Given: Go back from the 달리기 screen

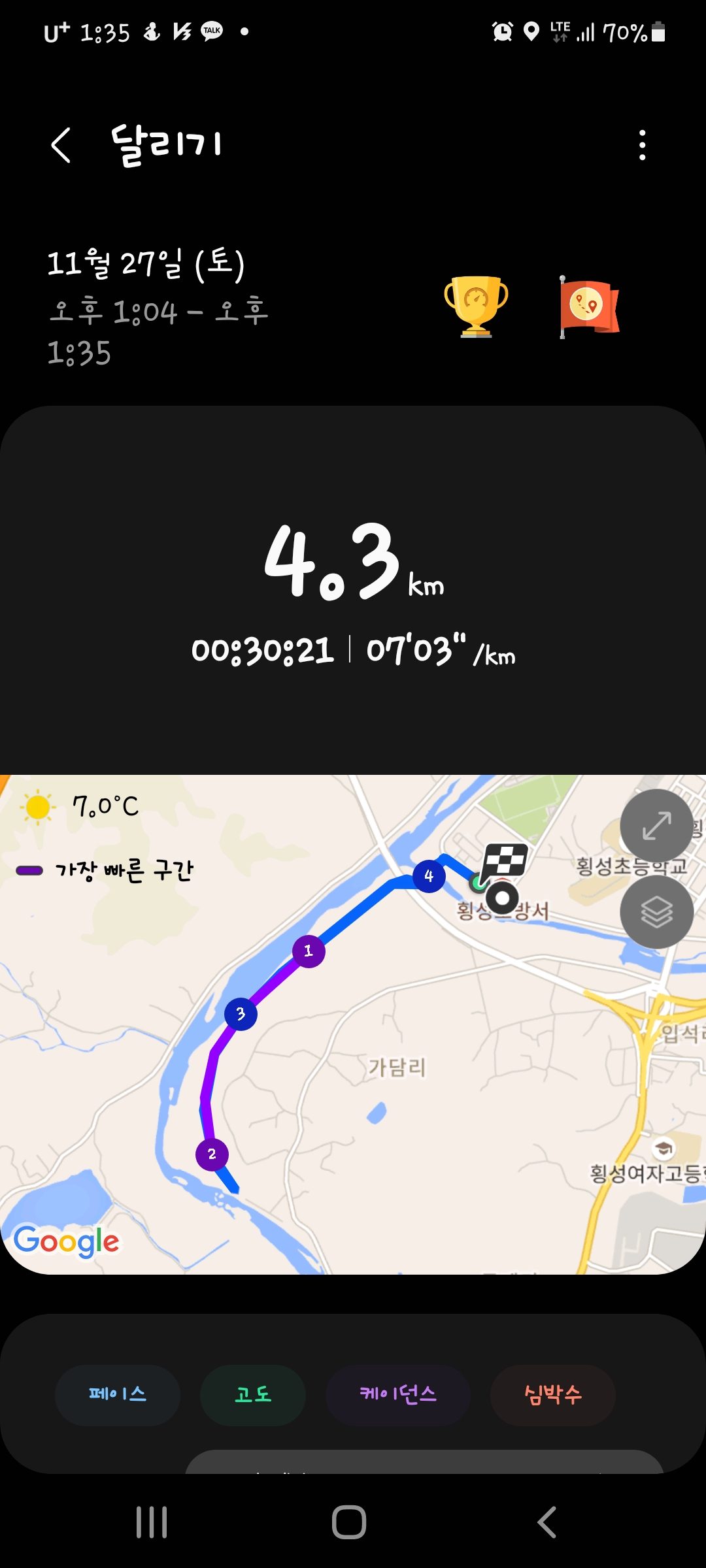Looking at the screenshot, I should coord(61,144).
